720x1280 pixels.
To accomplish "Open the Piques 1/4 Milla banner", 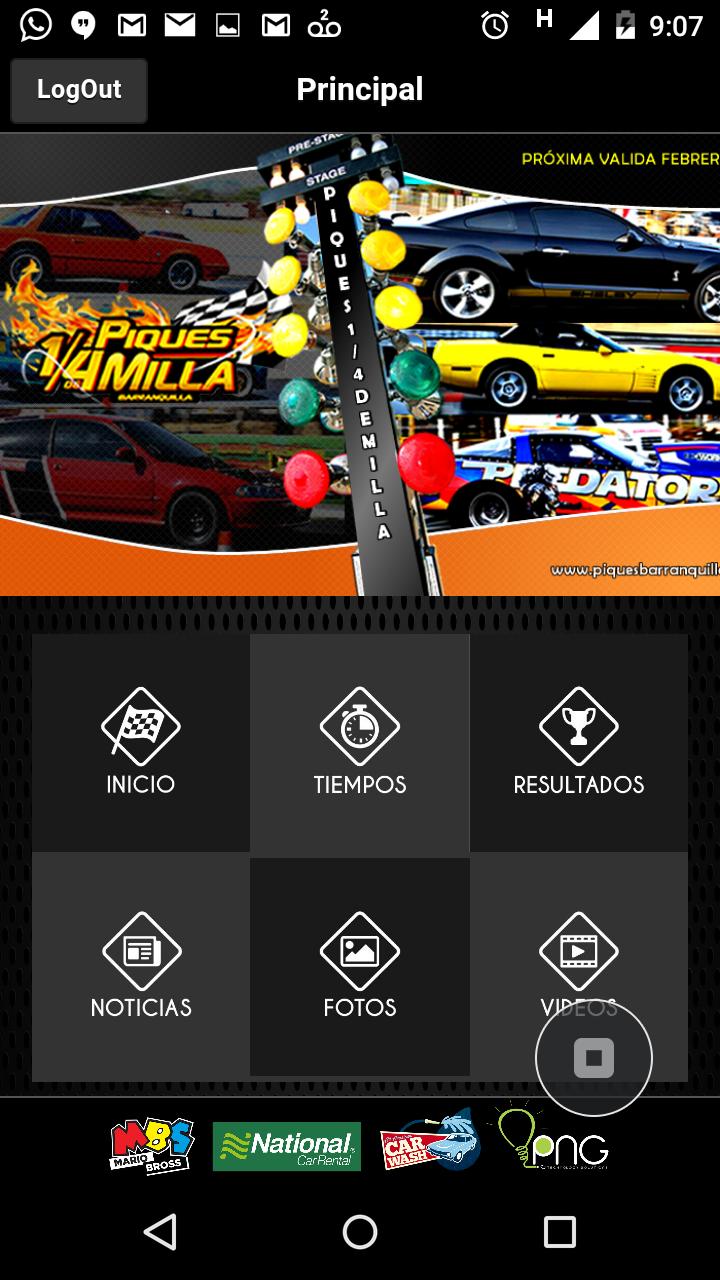I will (360, 365).
